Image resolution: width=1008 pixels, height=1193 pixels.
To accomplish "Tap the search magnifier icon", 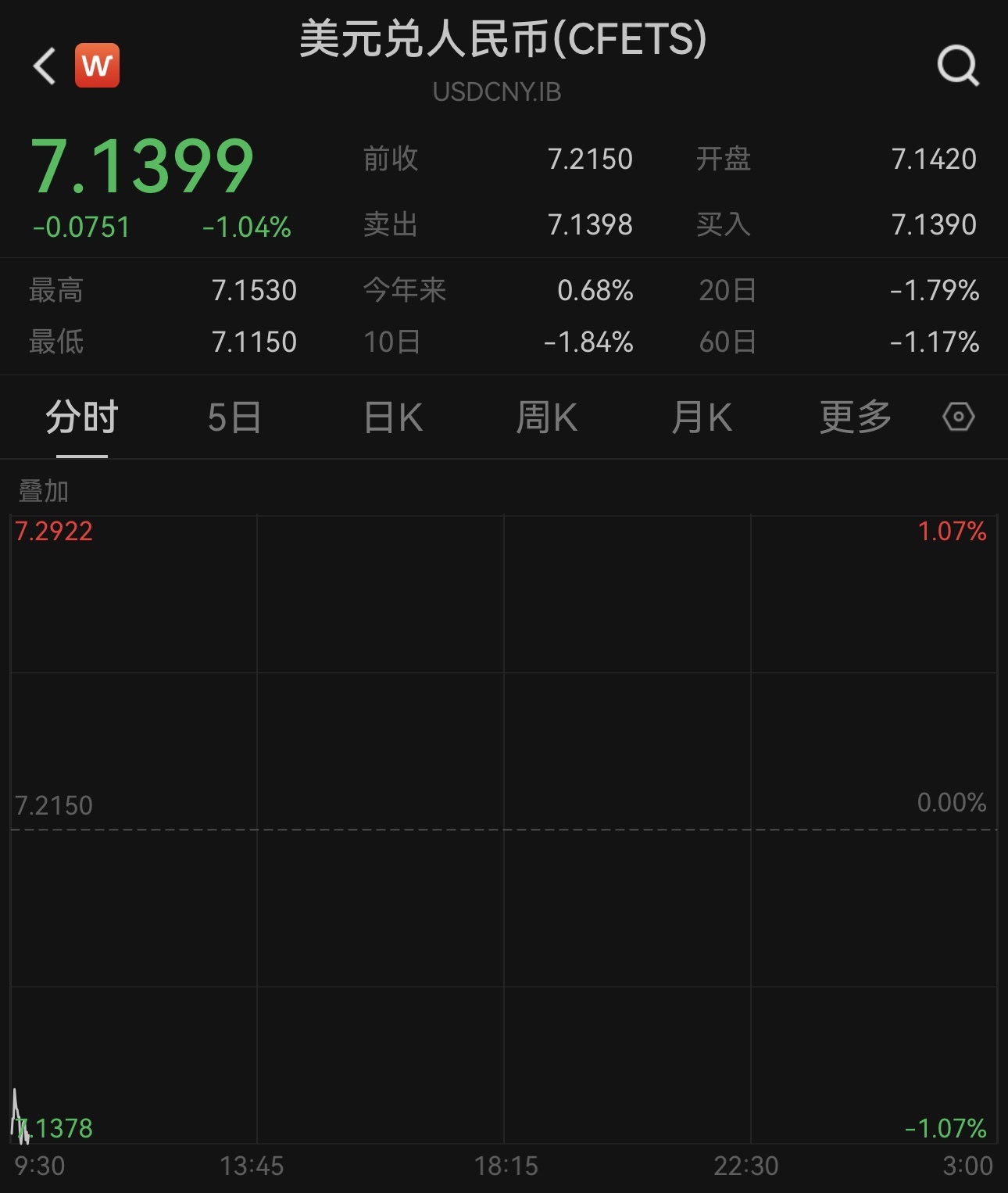I will point(959,66).
